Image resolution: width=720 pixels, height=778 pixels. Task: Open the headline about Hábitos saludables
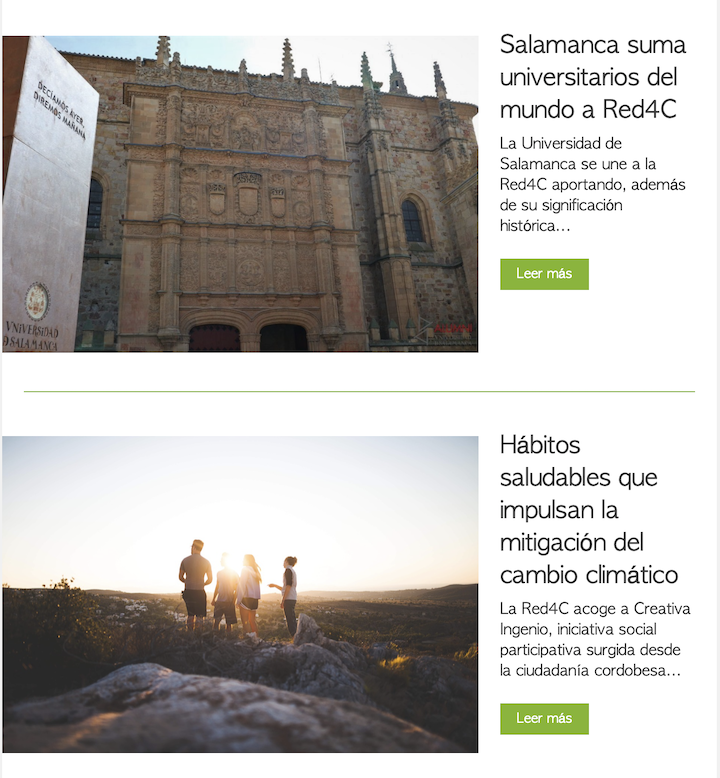[589, 509]
